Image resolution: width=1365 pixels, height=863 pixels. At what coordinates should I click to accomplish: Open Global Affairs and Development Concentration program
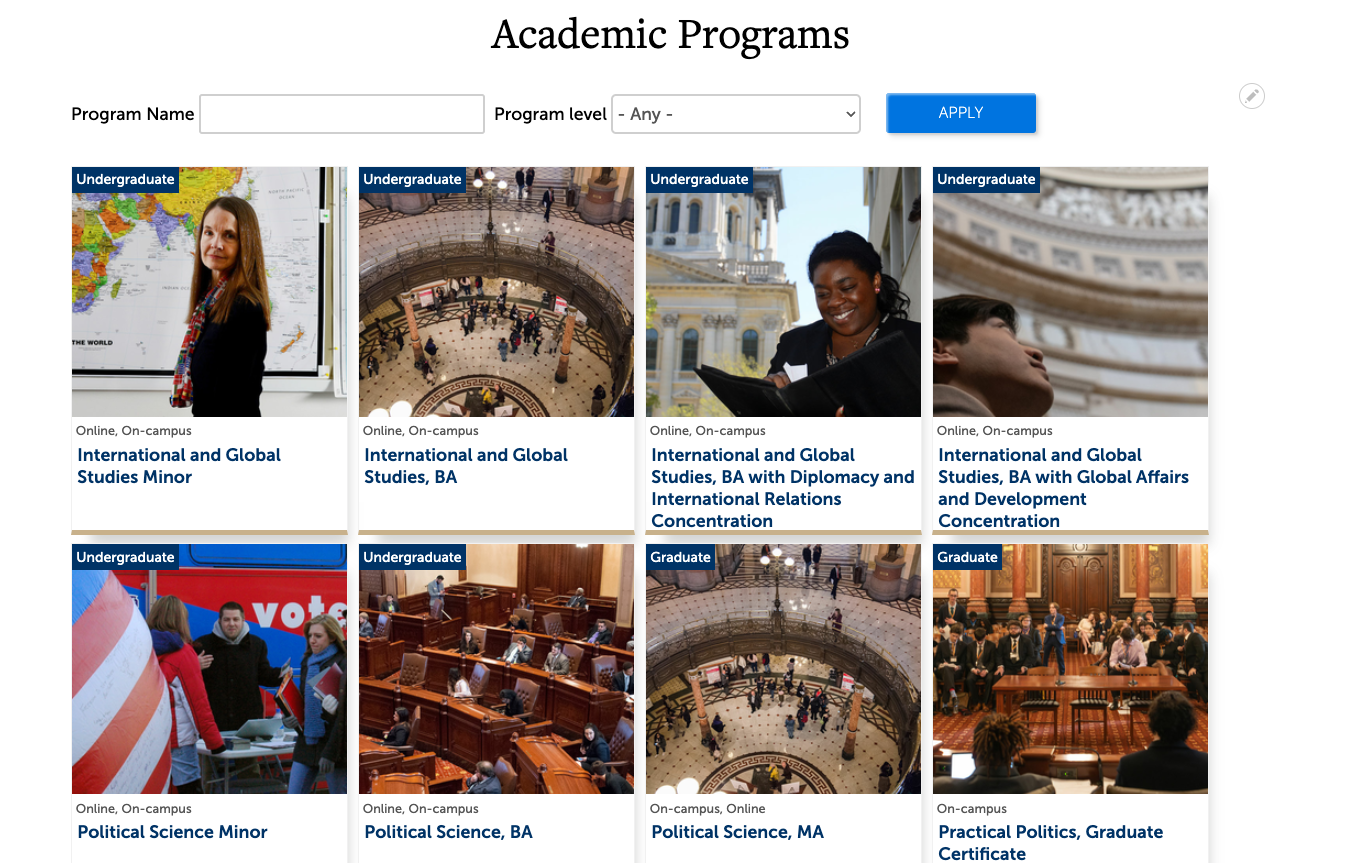(x=1063, y=488)
